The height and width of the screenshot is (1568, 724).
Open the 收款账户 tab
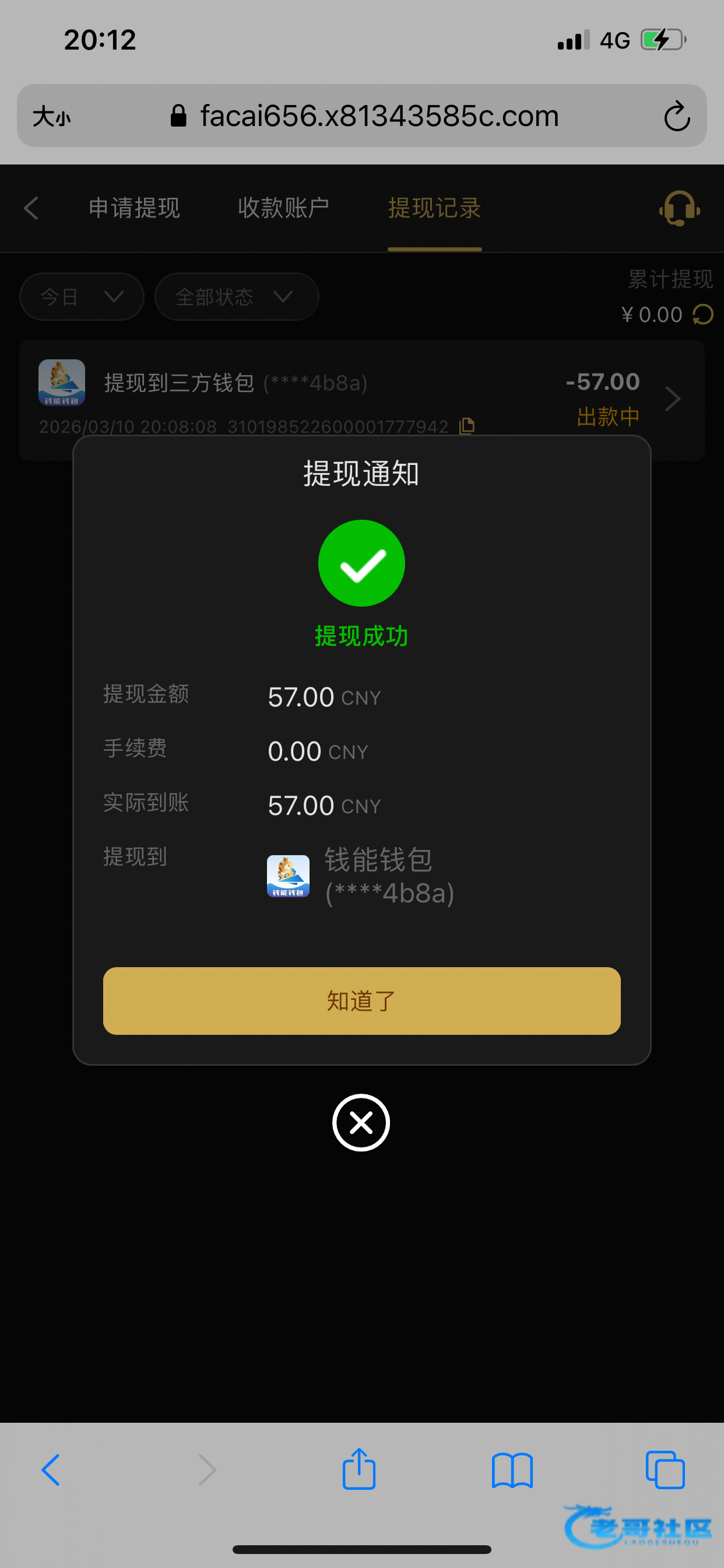pyautogui.click(x=283, y=208)
